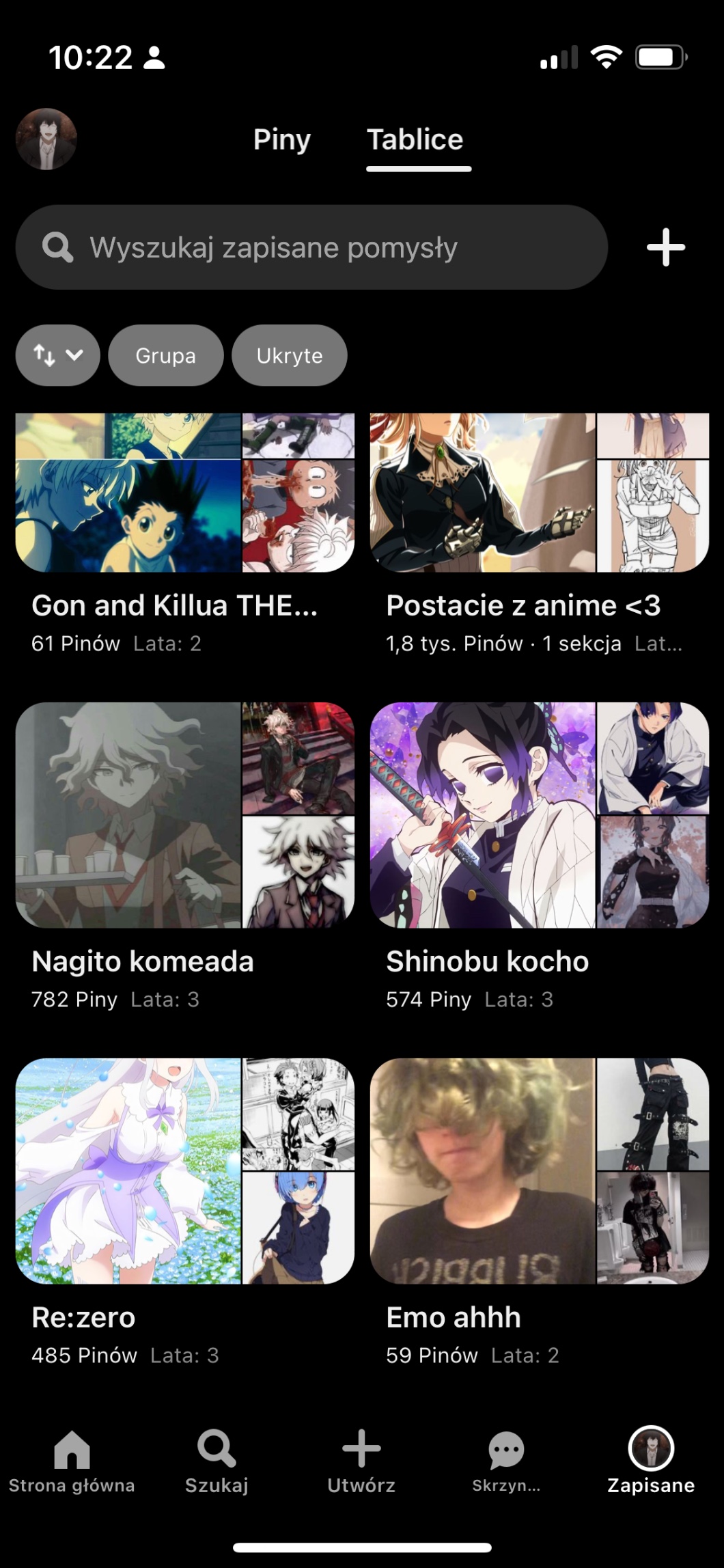View the Nagito komeada board
This screenshot has height=1568, width=724.
(x=185, y=815)
